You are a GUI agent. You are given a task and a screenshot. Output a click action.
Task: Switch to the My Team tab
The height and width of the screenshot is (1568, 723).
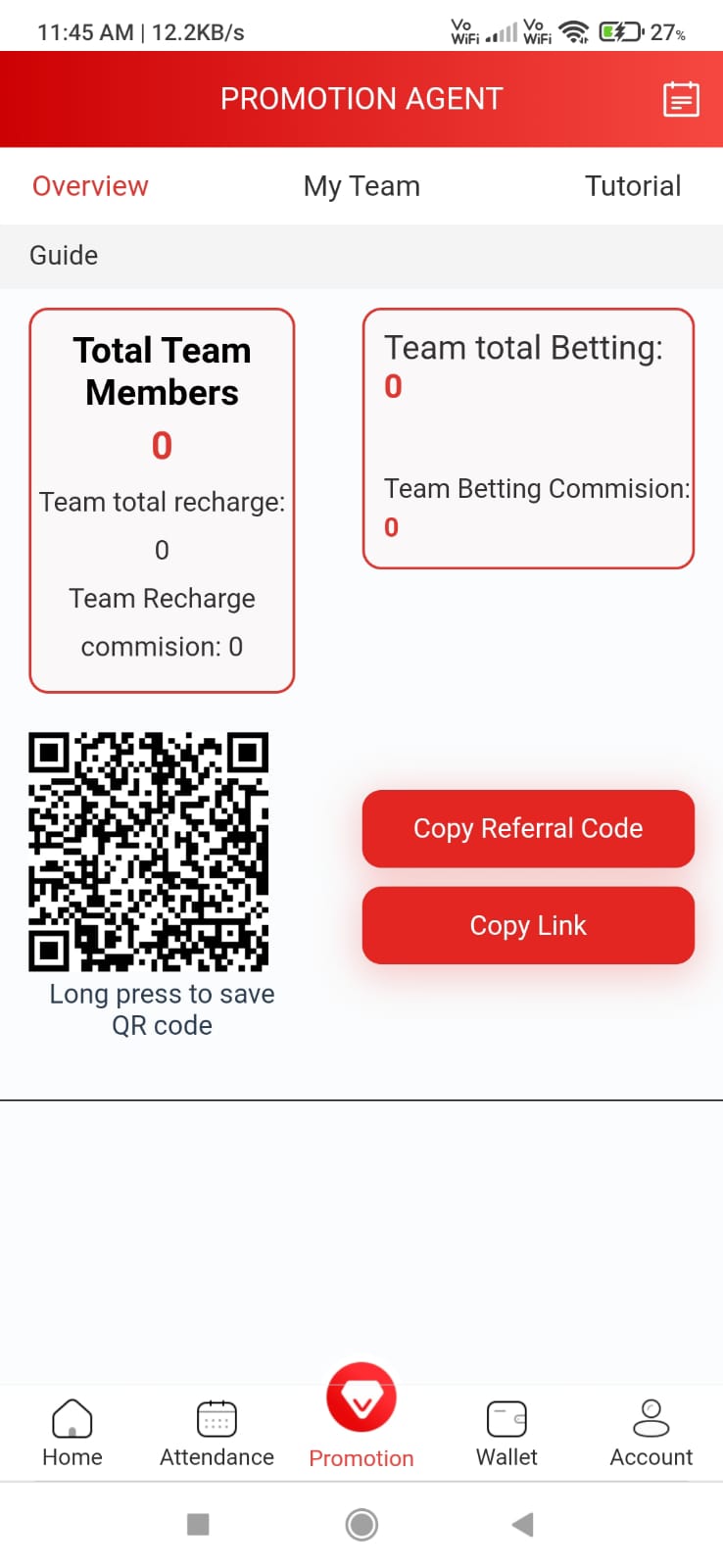[x=361, y=186]
